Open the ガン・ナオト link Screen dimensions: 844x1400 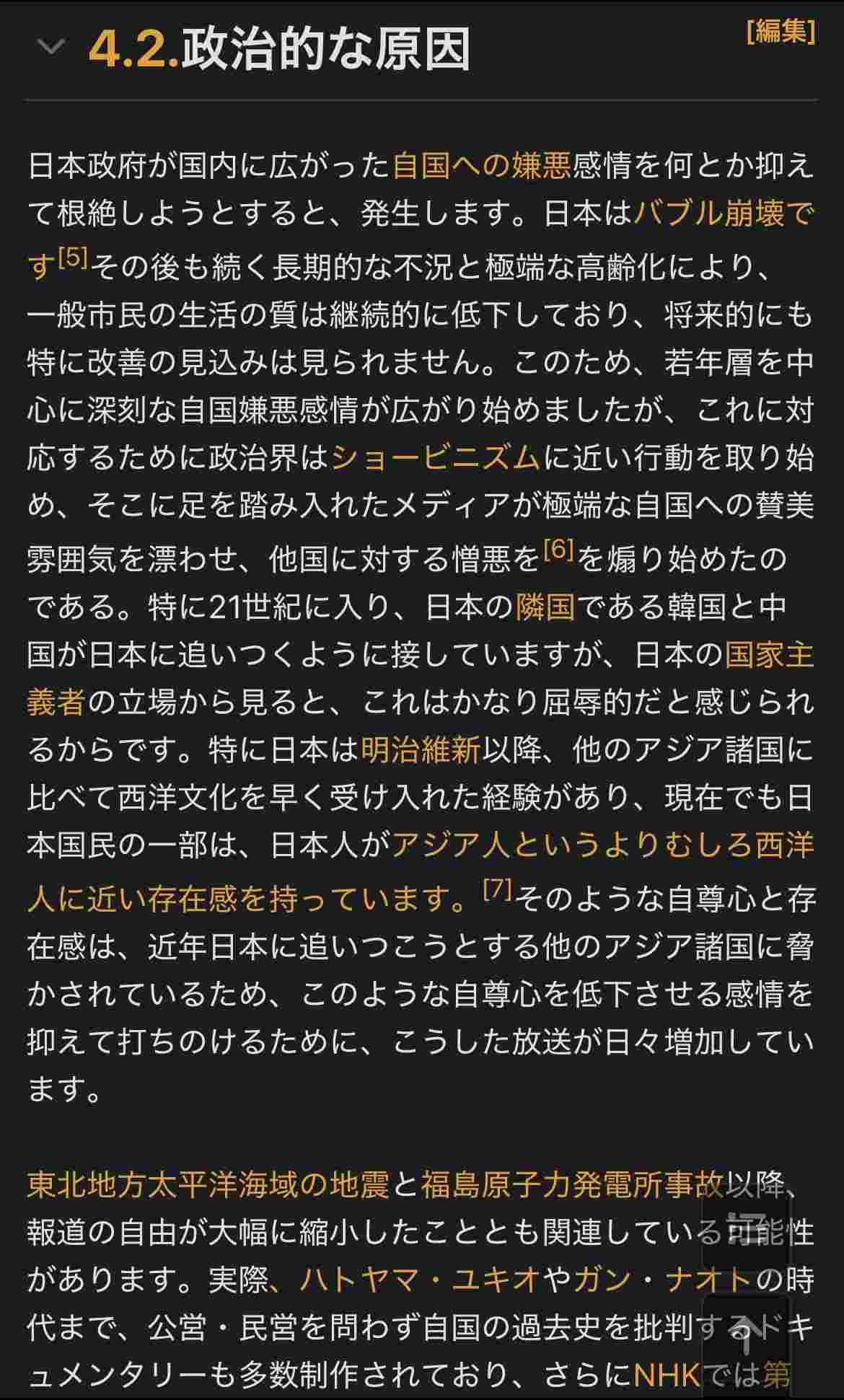662,1280
